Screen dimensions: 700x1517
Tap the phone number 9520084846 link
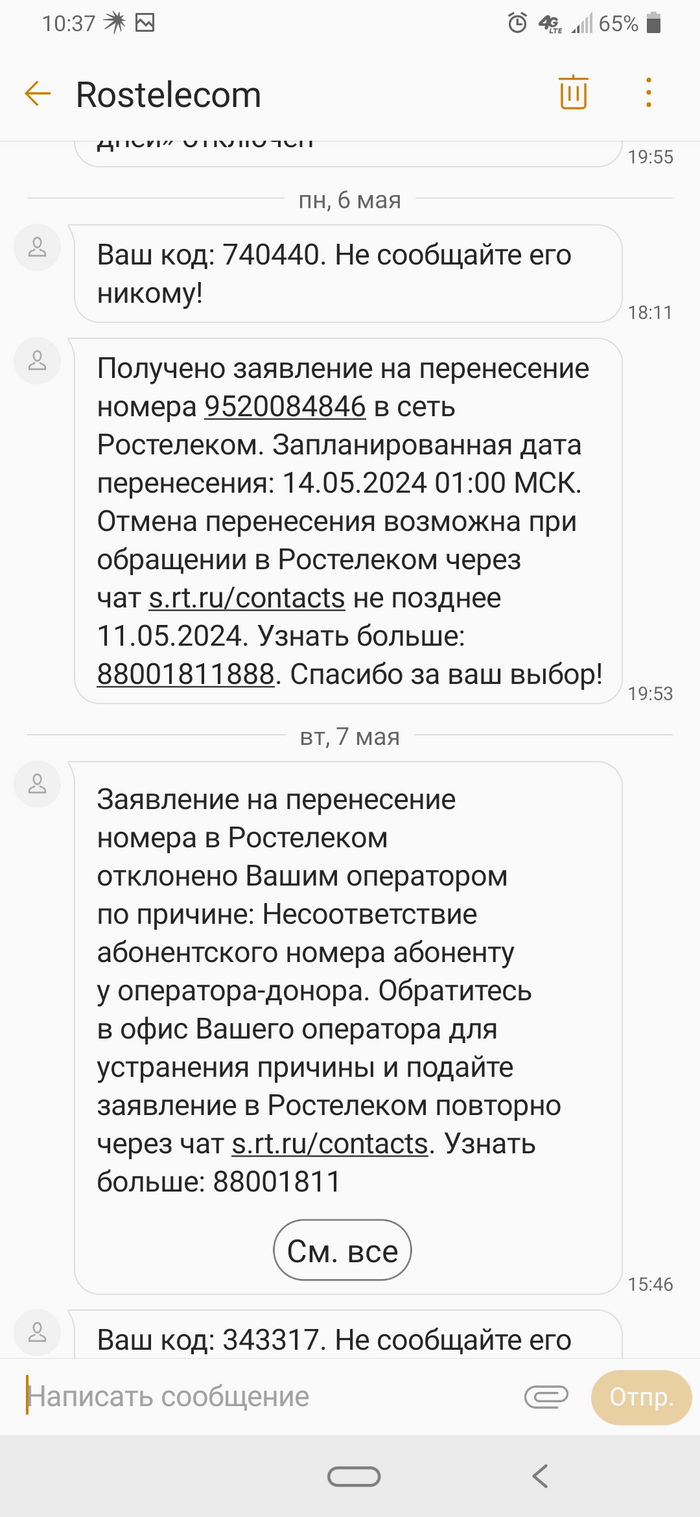click(x=285, y=407)
